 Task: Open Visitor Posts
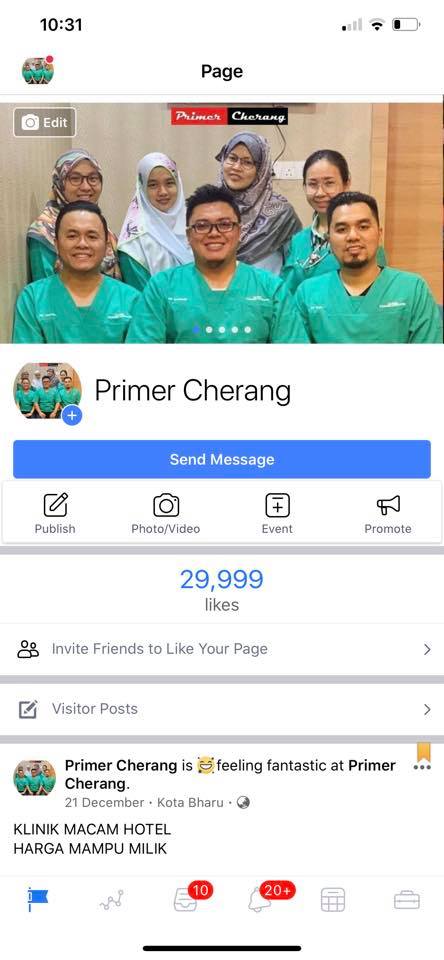coord(222,709)
